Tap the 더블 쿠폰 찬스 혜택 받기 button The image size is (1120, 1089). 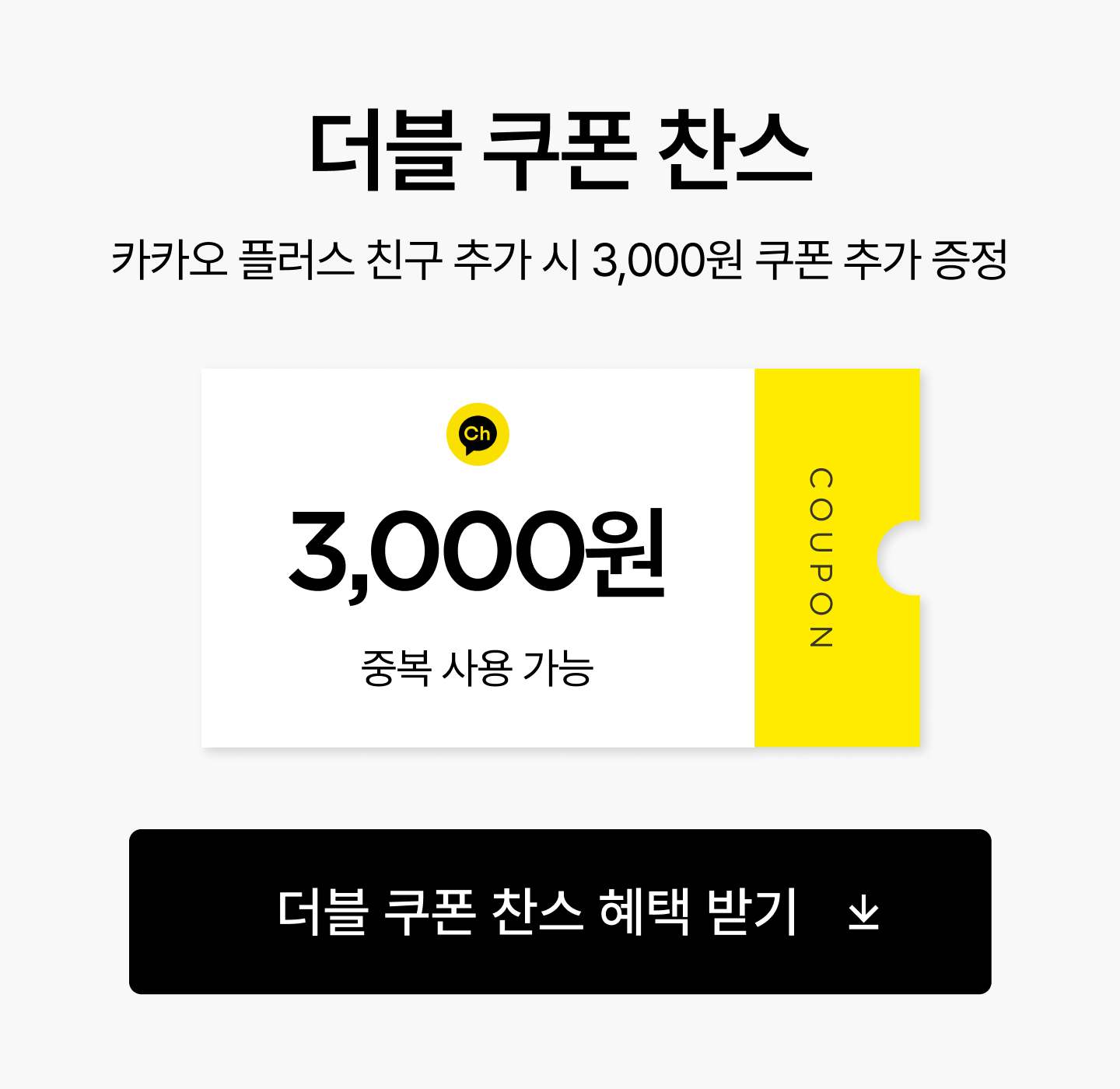pos(560,912)
